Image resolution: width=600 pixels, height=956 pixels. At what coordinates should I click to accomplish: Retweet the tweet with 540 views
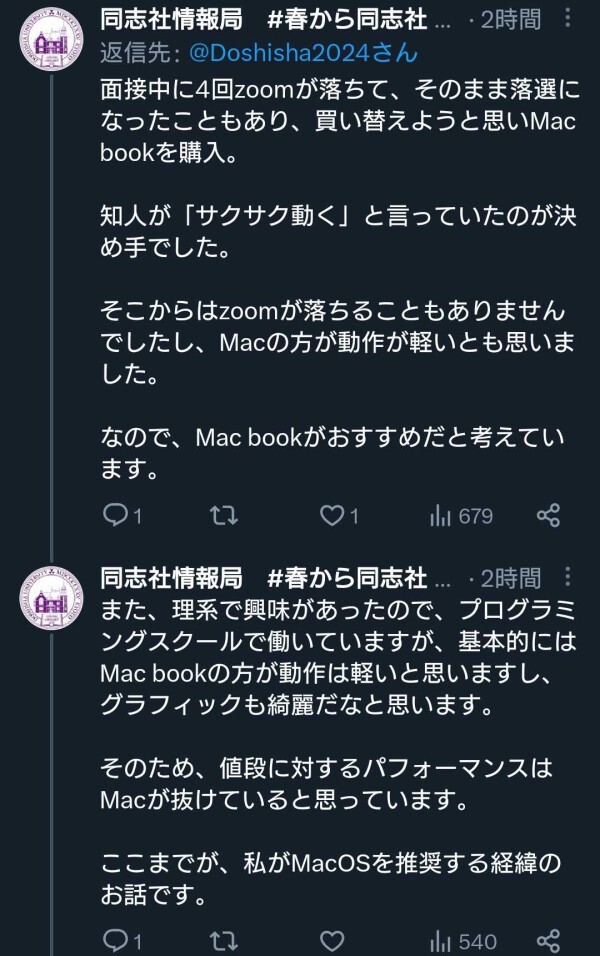[225, 941]
